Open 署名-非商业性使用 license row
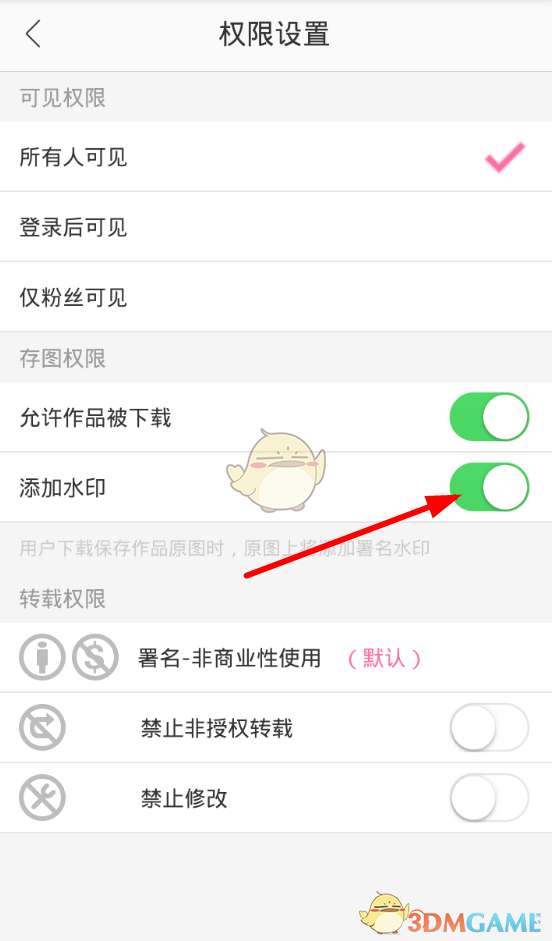 pyautogui.click(x=276, y=658)
